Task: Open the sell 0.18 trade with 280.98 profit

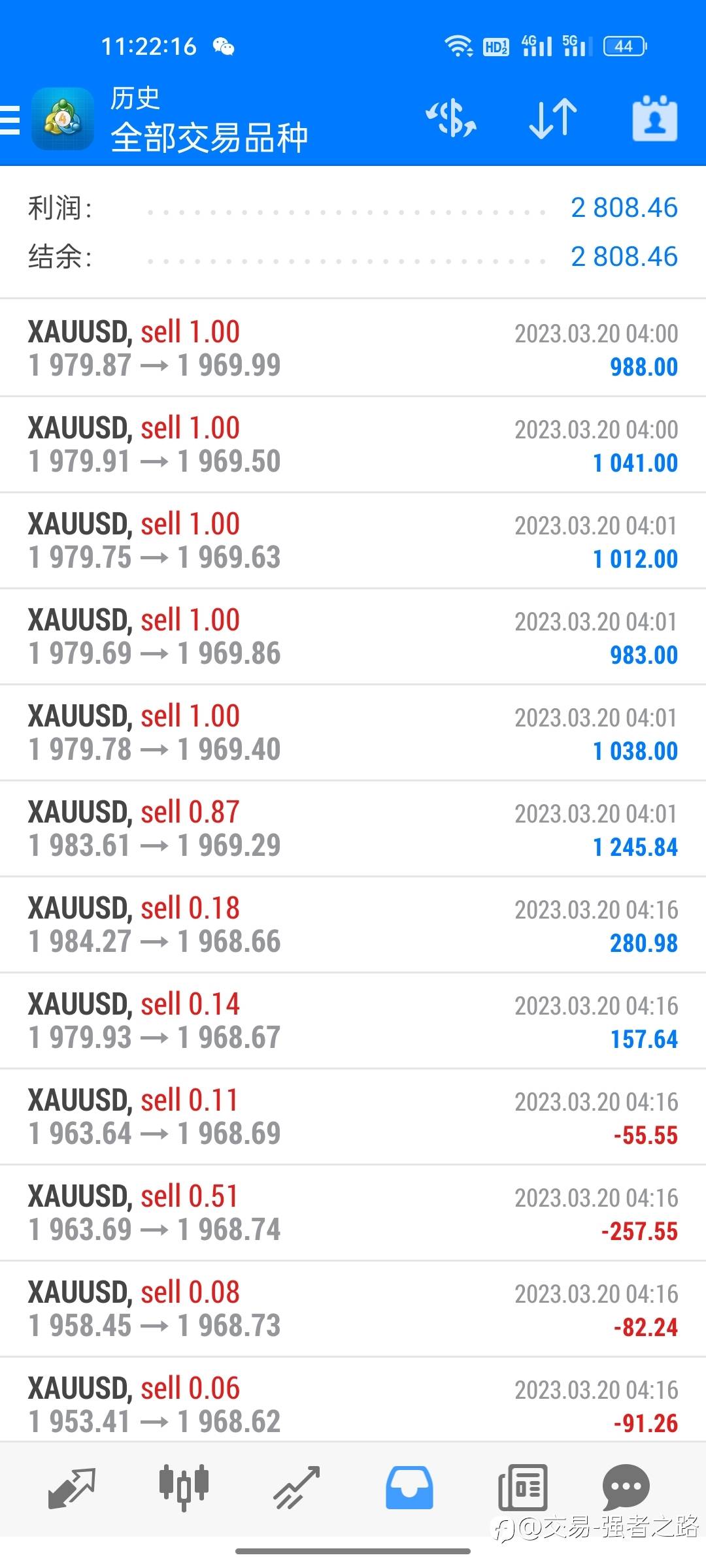Action: tap(353, 924)
